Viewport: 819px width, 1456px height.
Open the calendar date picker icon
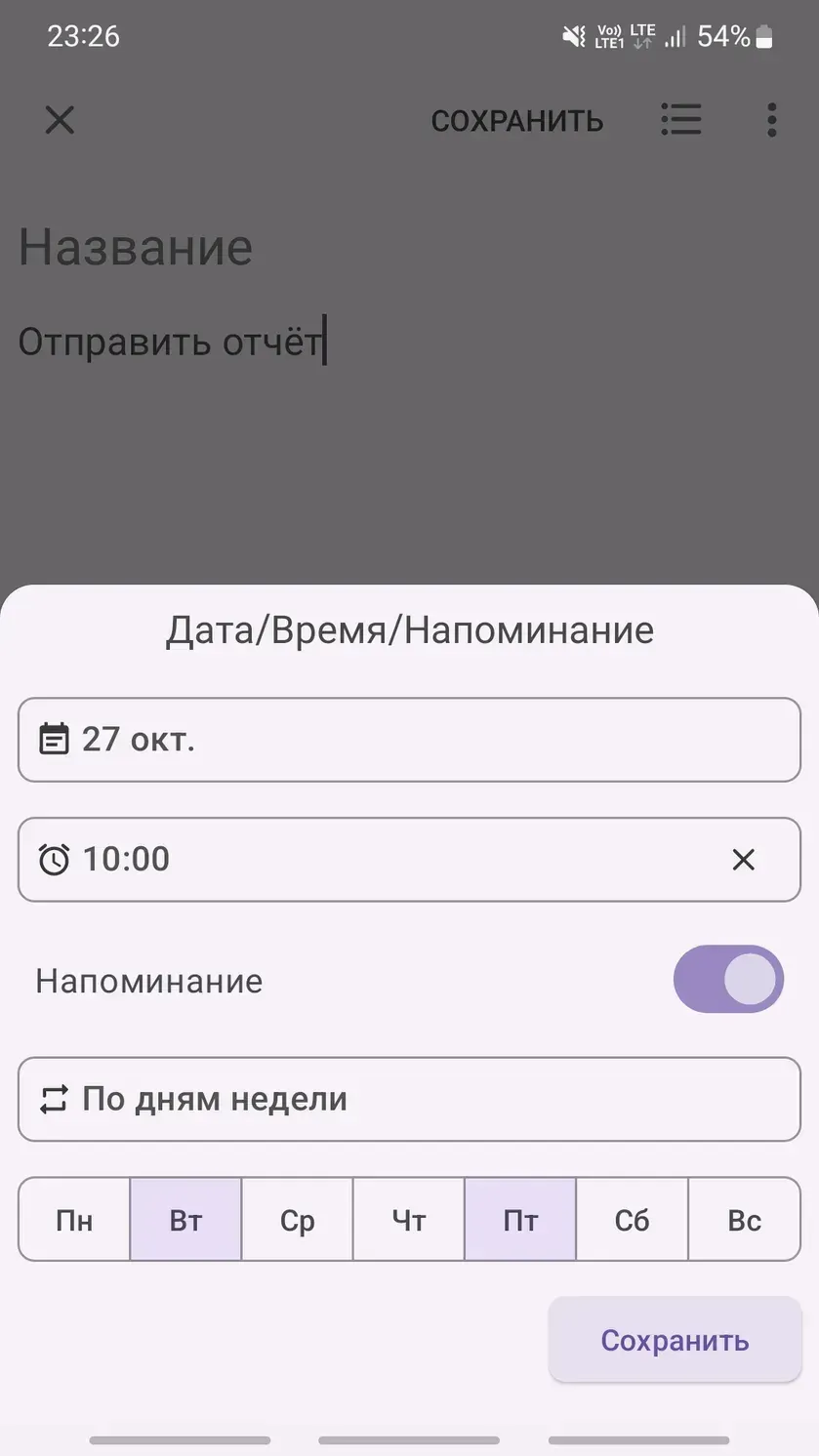(x=56, y=739)
